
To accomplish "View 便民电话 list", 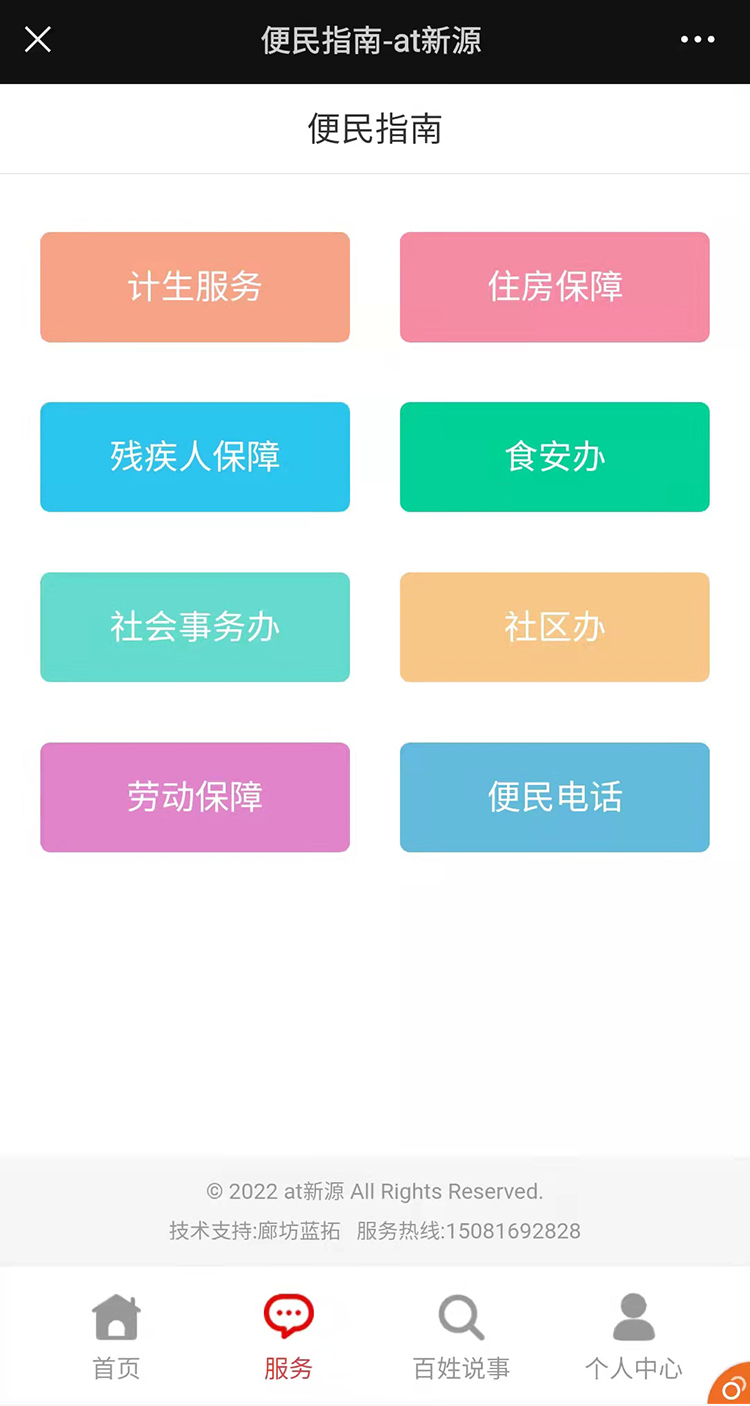I will point(555,797).
